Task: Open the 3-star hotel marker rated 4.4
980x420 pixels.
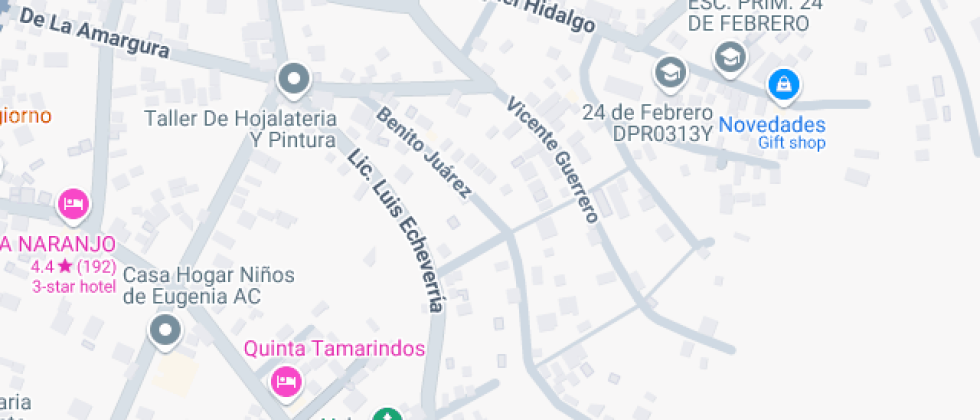Action: (x=73, y=205)
